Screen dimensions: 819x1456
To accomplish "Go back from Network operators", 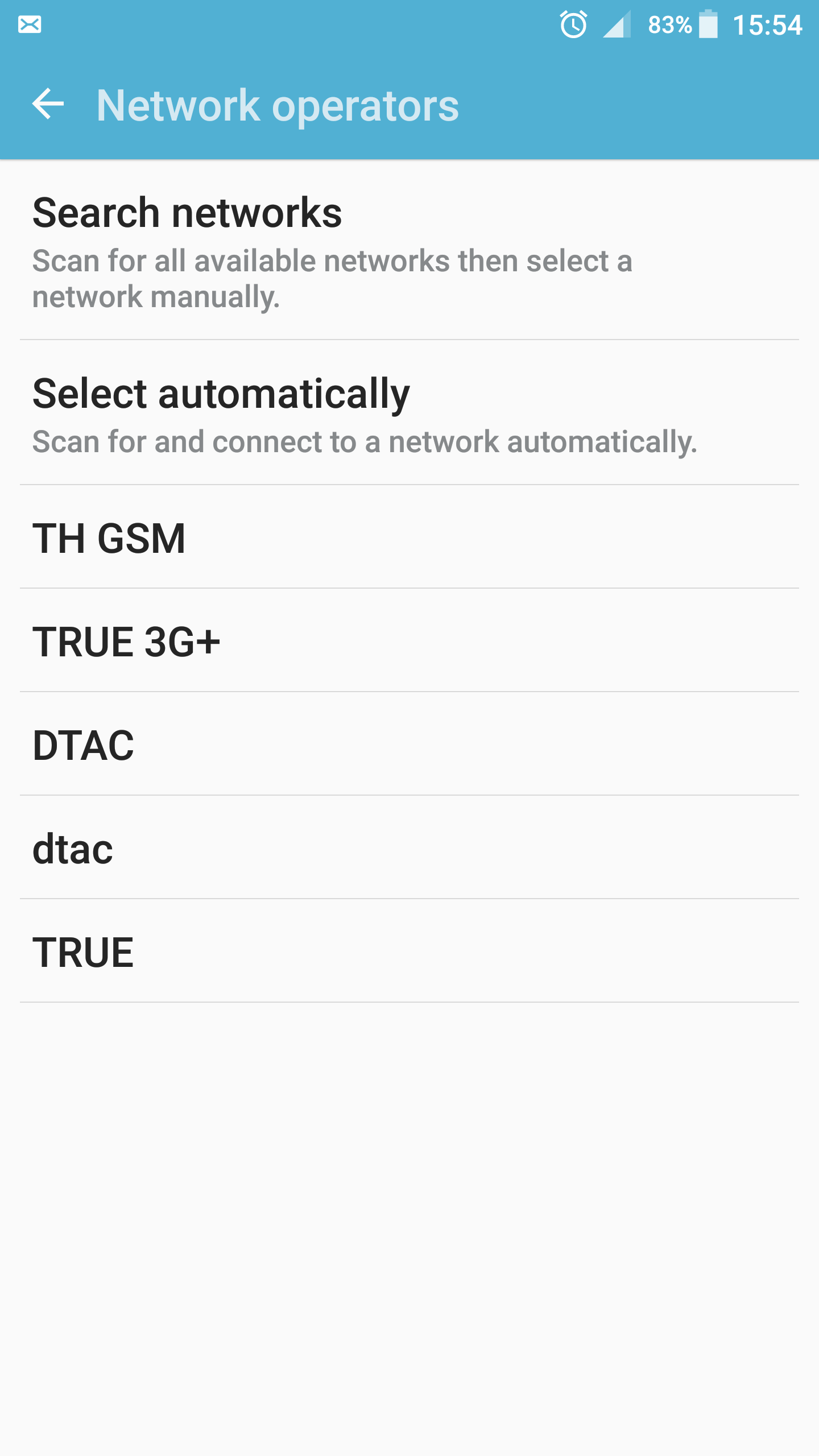I will click(x=48, y=105).
